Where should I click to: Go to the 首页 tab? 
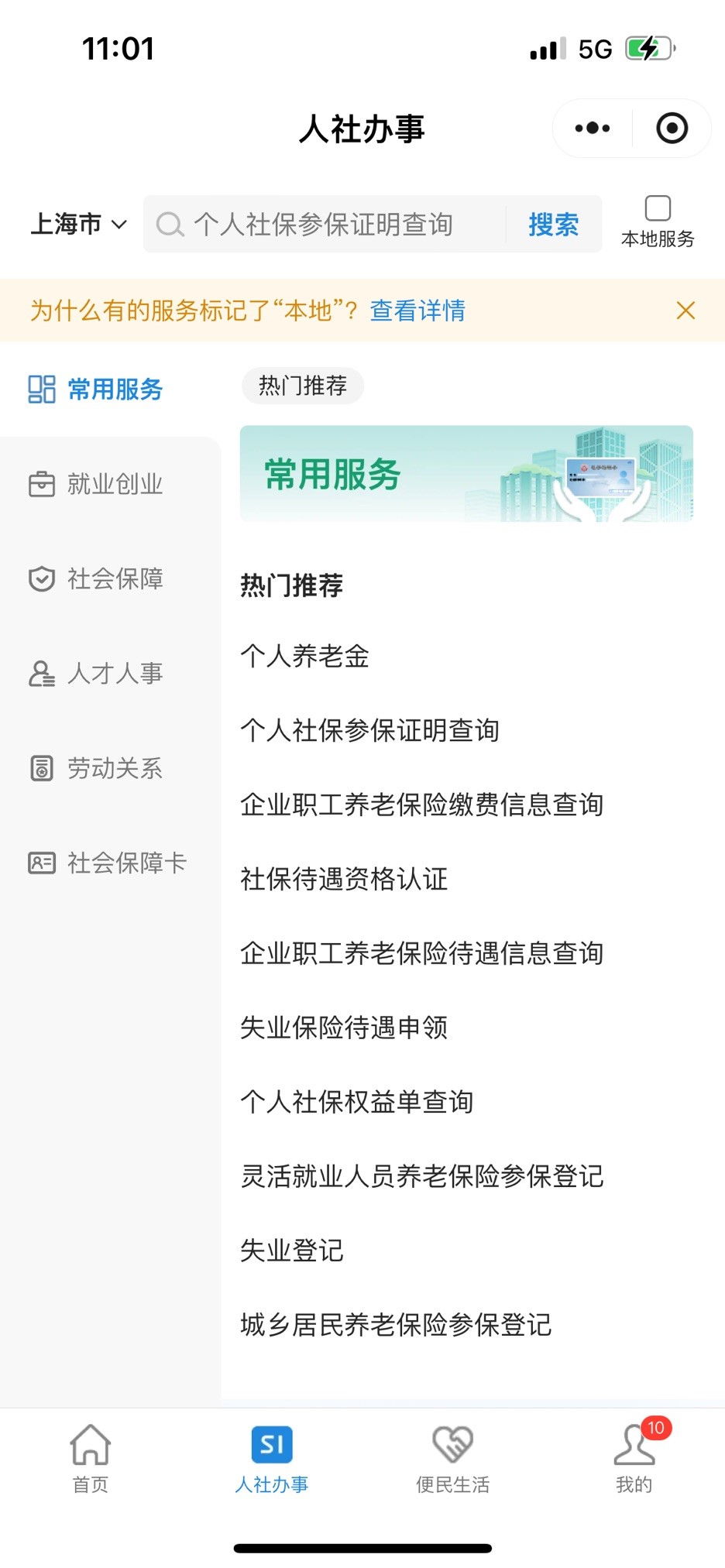[x=91, y=1457]
